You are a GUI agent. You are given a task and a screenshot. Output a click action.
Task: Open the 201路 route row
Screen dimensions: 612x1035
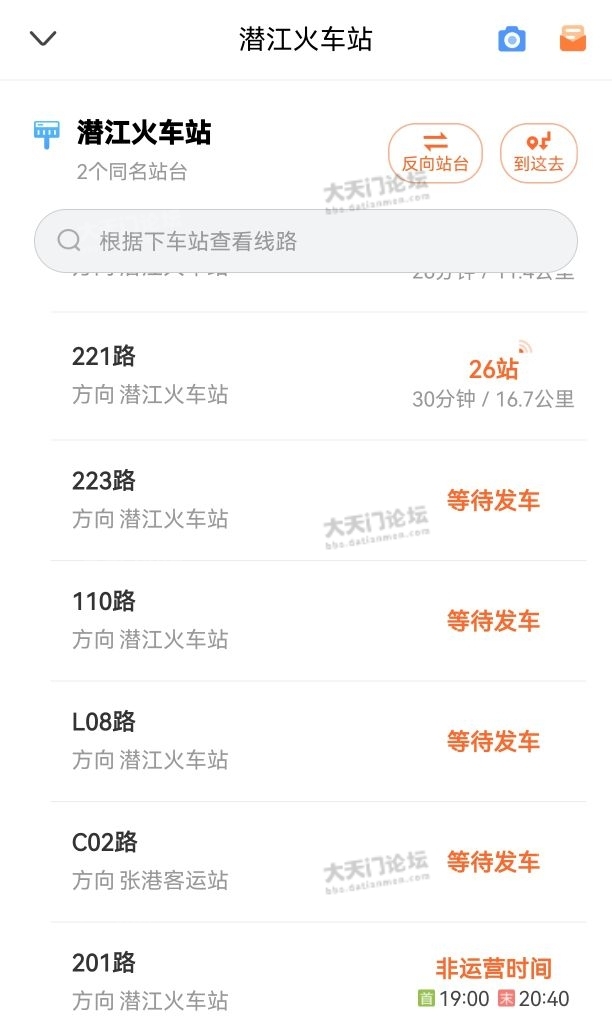[318, 980]
